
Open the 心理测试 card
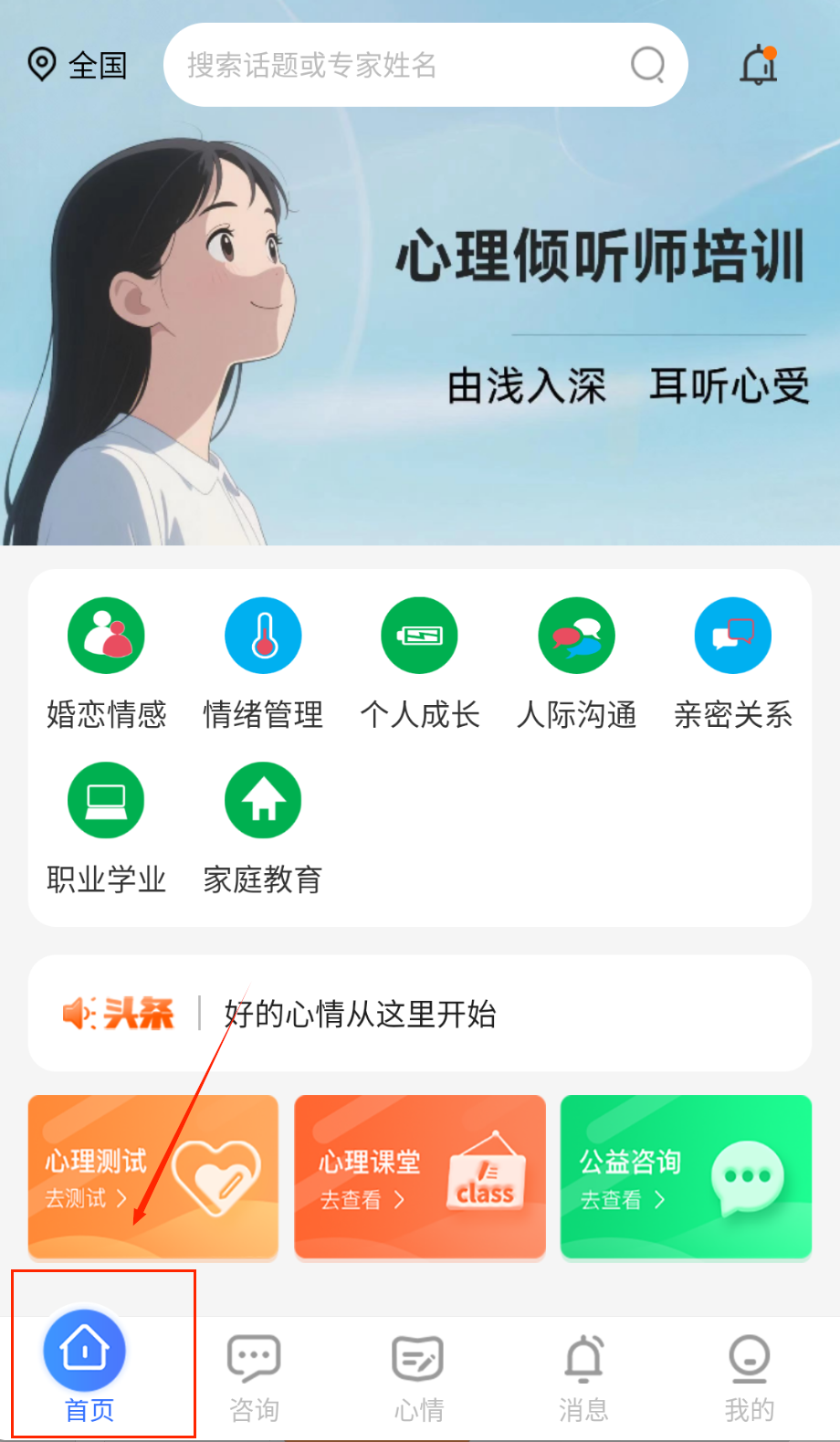pyautogui.click(x=152, y=1176)
